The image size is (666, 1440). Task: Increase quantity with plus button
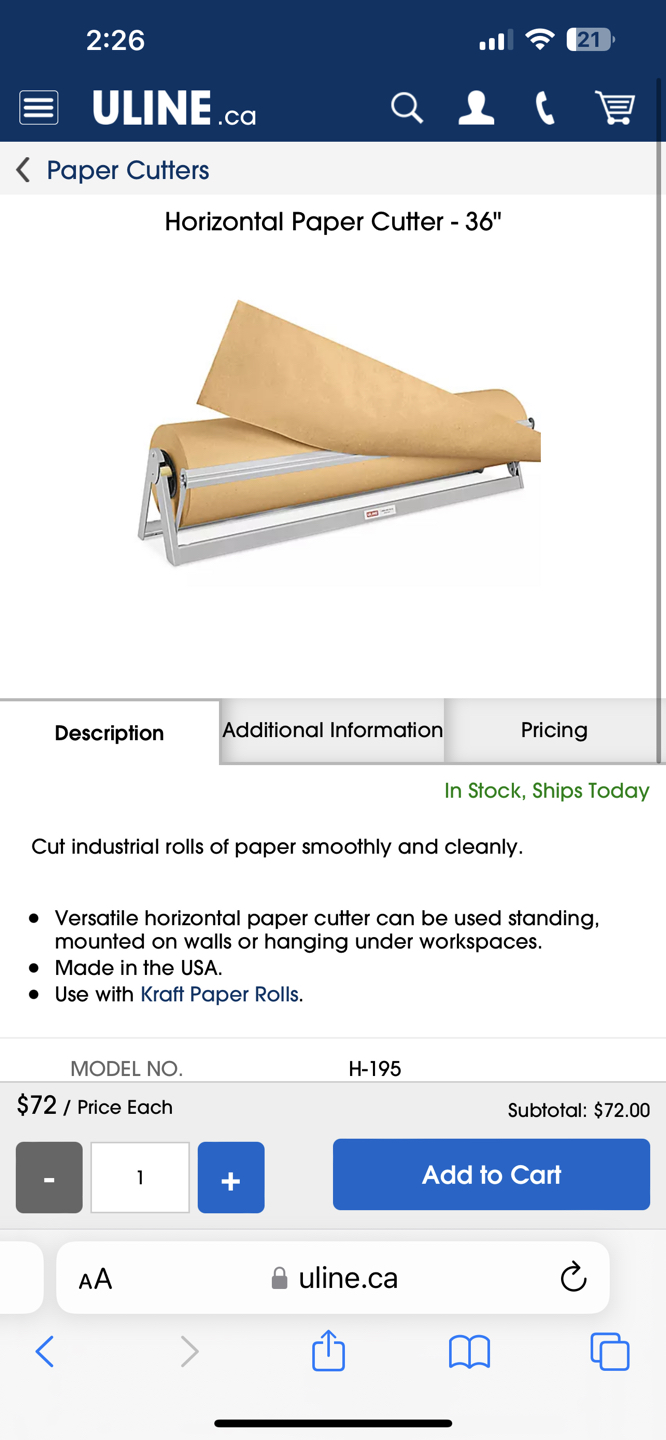point(231,1178)
